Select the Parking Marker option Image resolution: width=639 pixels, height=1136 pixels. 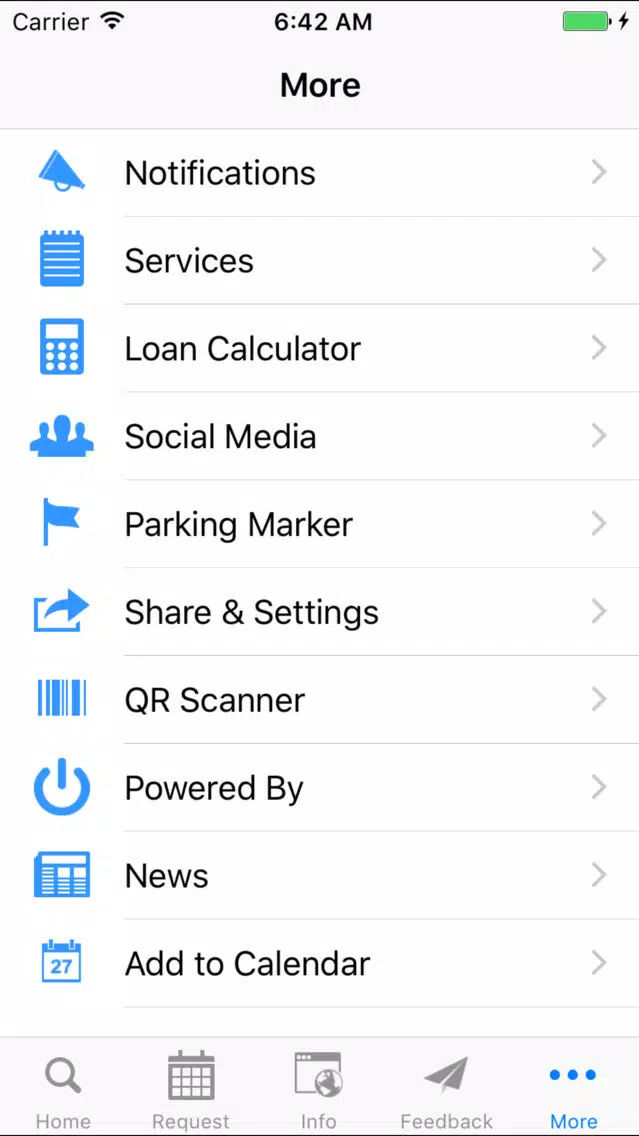click(320, 524)
